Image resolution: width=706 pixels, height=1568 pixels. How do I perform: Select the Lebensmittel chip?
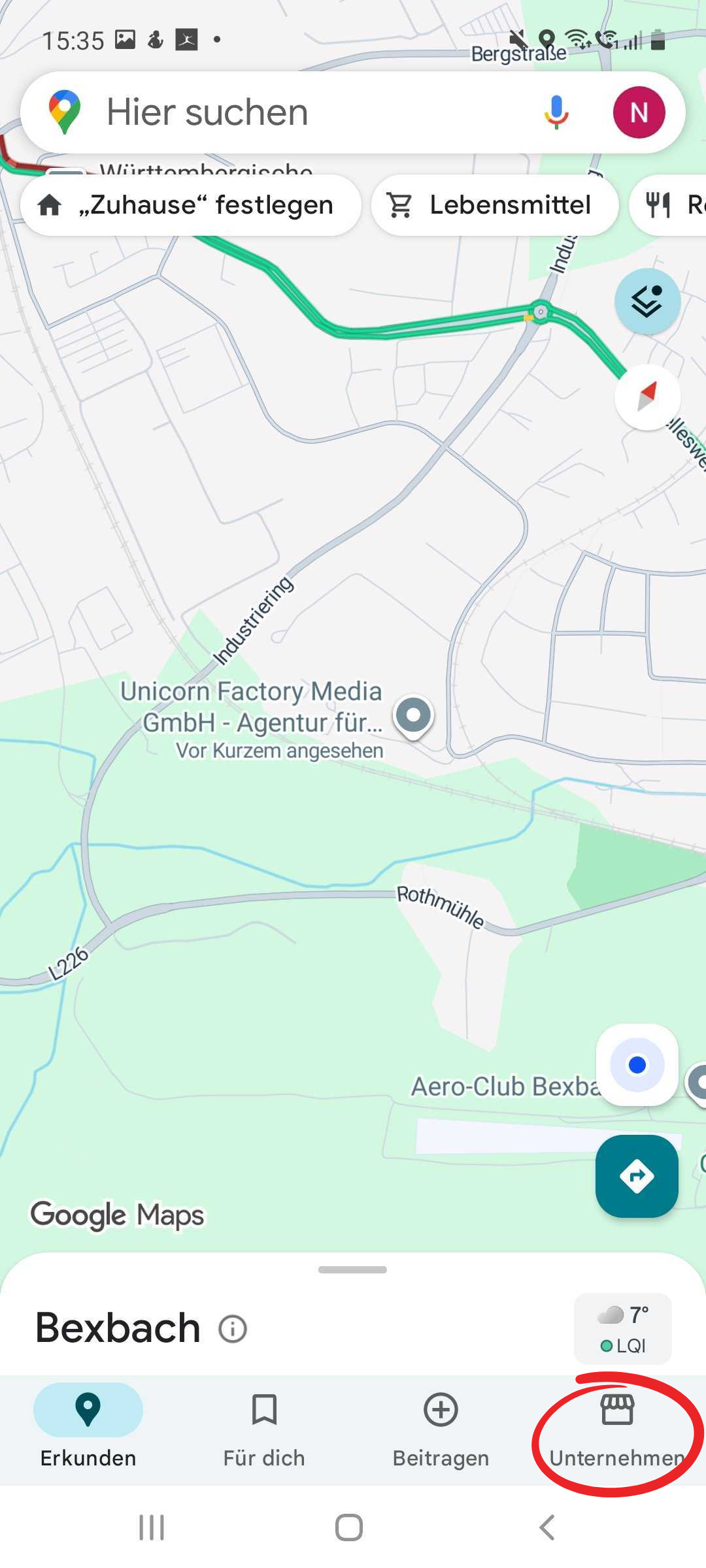click(495, 205)
